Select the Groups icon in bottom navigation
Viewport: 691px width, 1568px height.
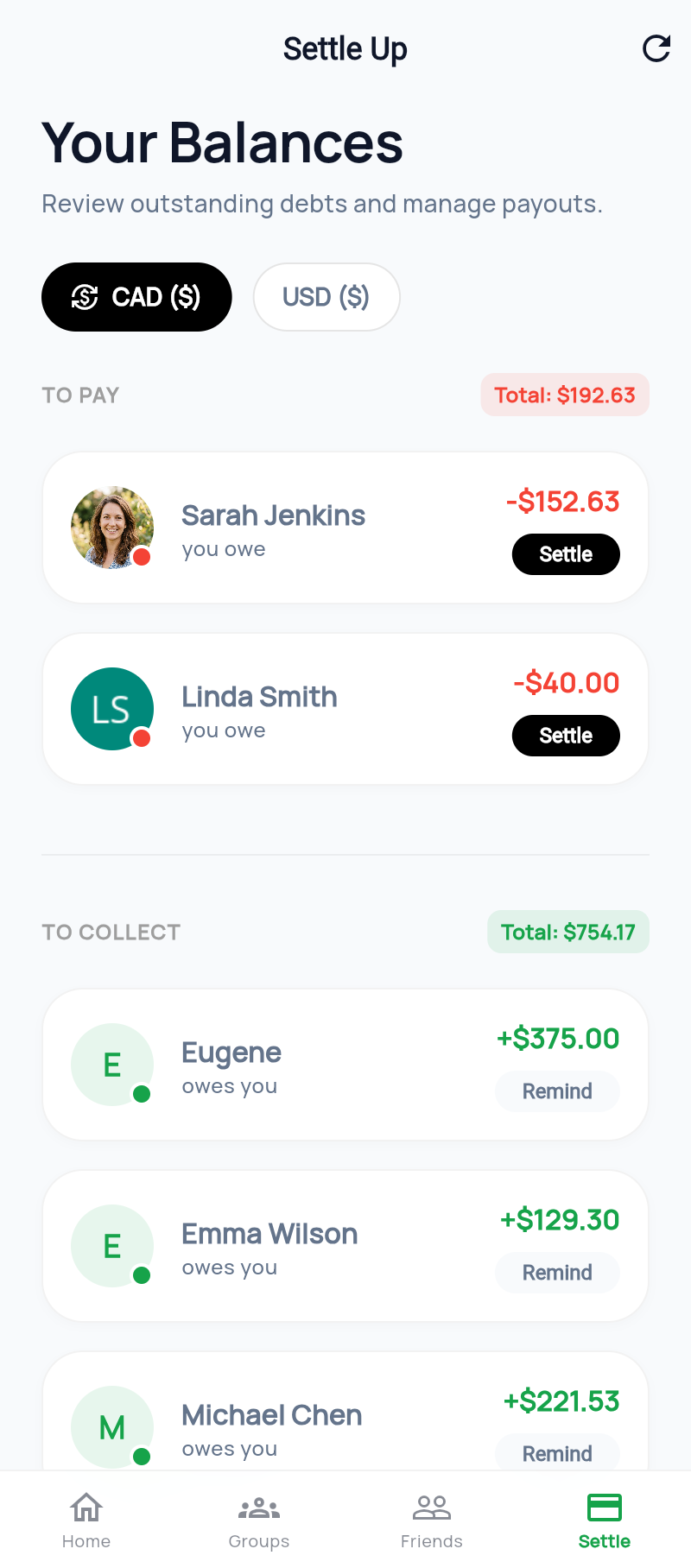[259, 1507]
